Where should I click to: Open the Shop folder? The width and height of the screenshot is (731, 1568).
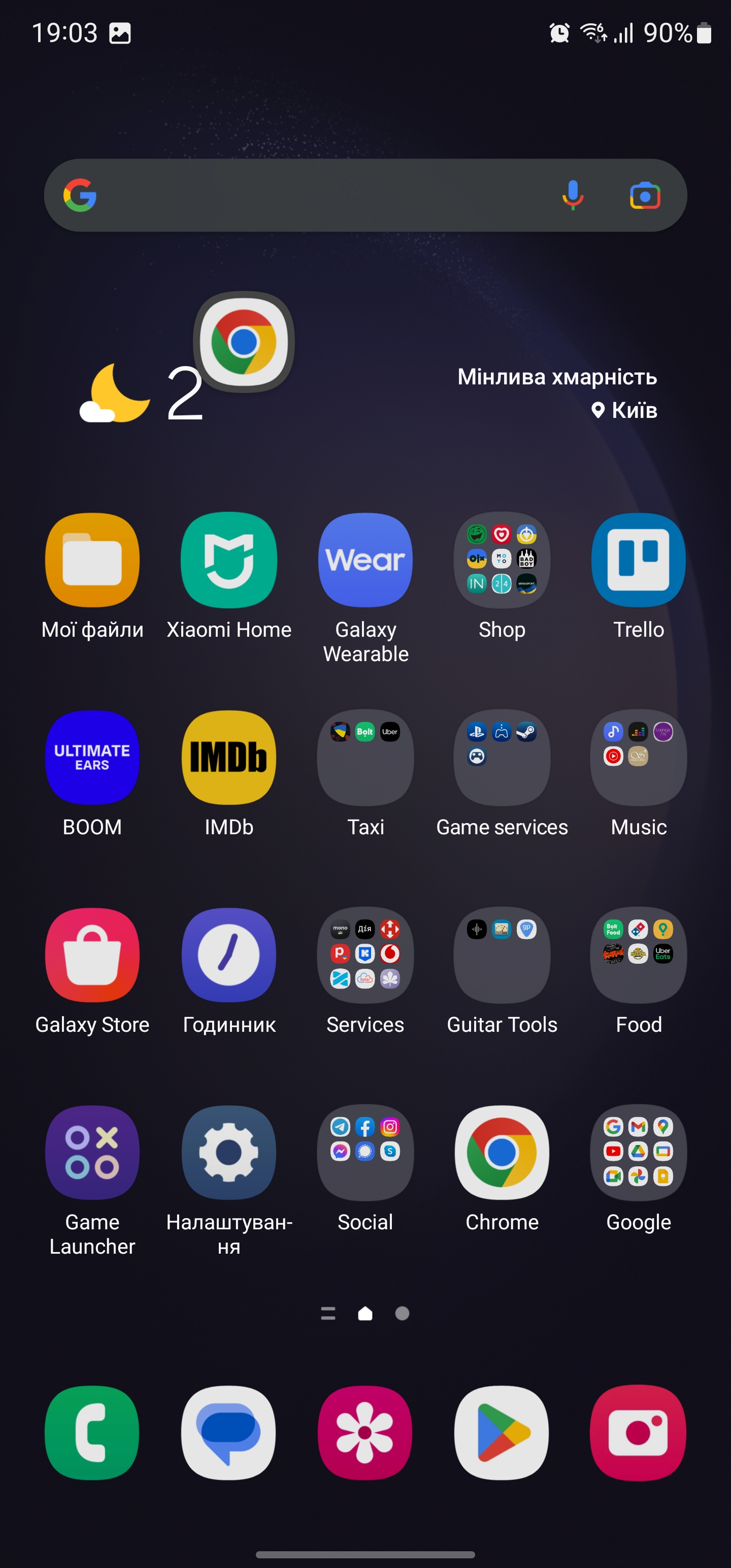502,561
